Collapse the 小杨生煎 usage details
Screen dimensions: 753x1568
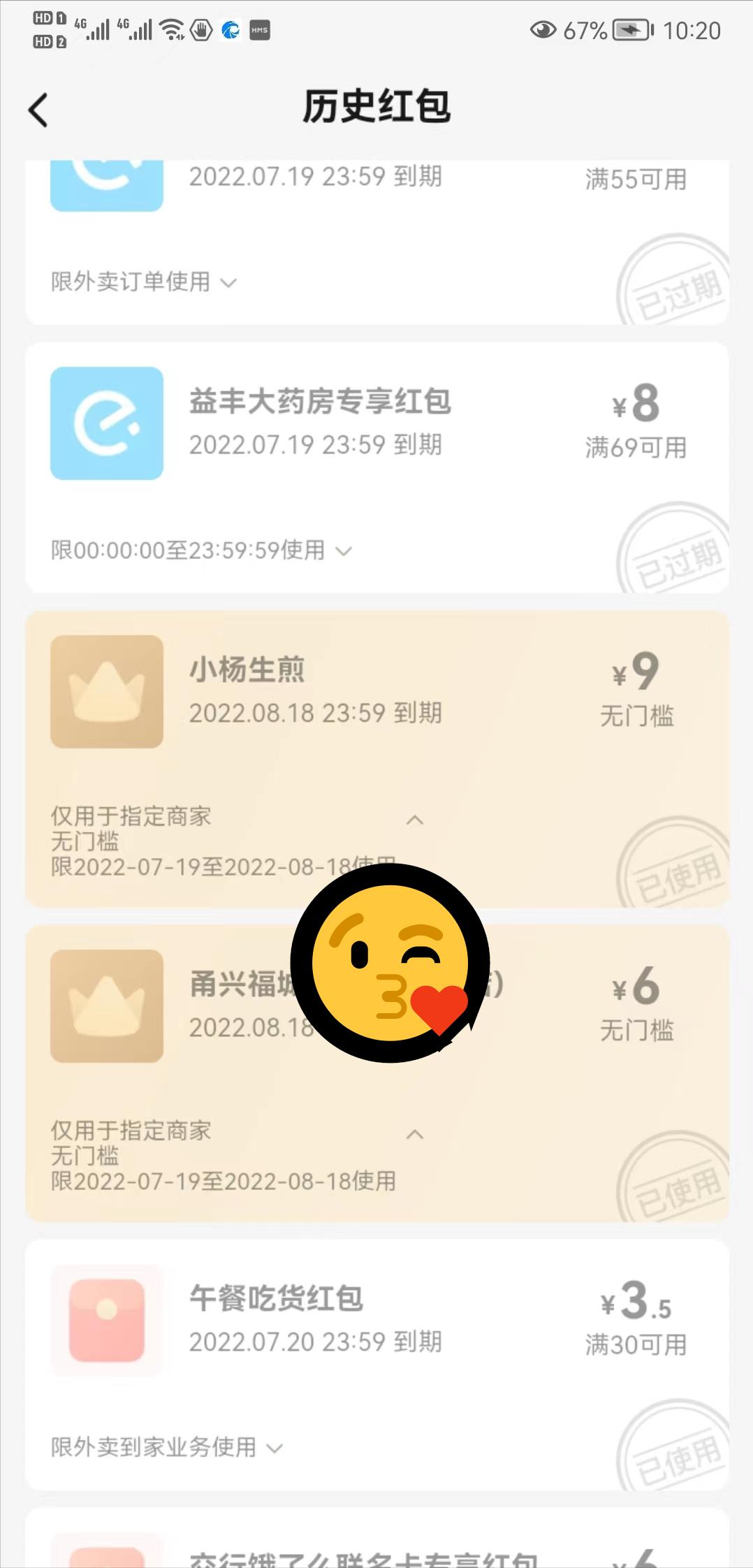tap(416, 819)
